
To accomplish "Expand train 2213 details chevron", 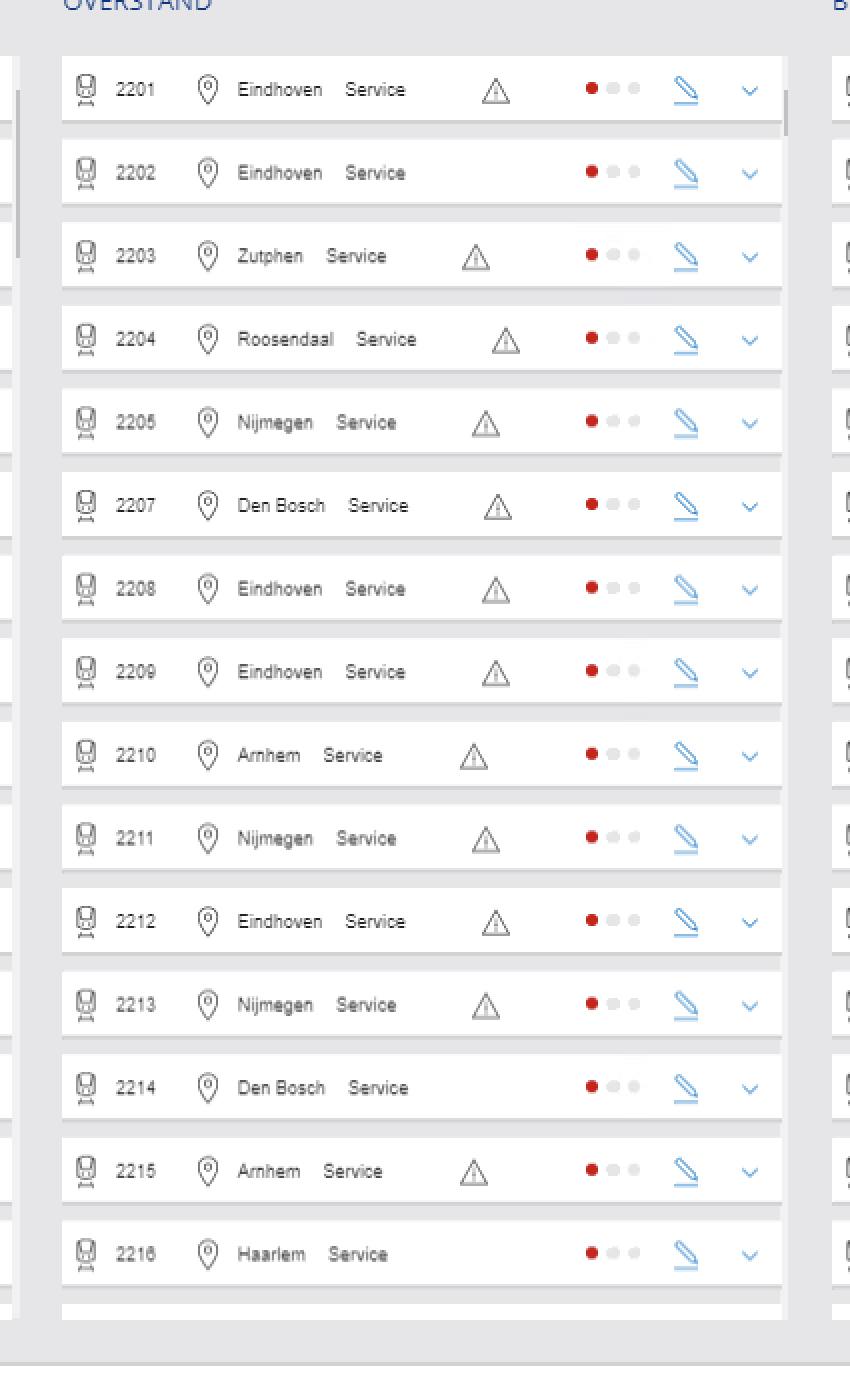I will (x=750, y=1006).
